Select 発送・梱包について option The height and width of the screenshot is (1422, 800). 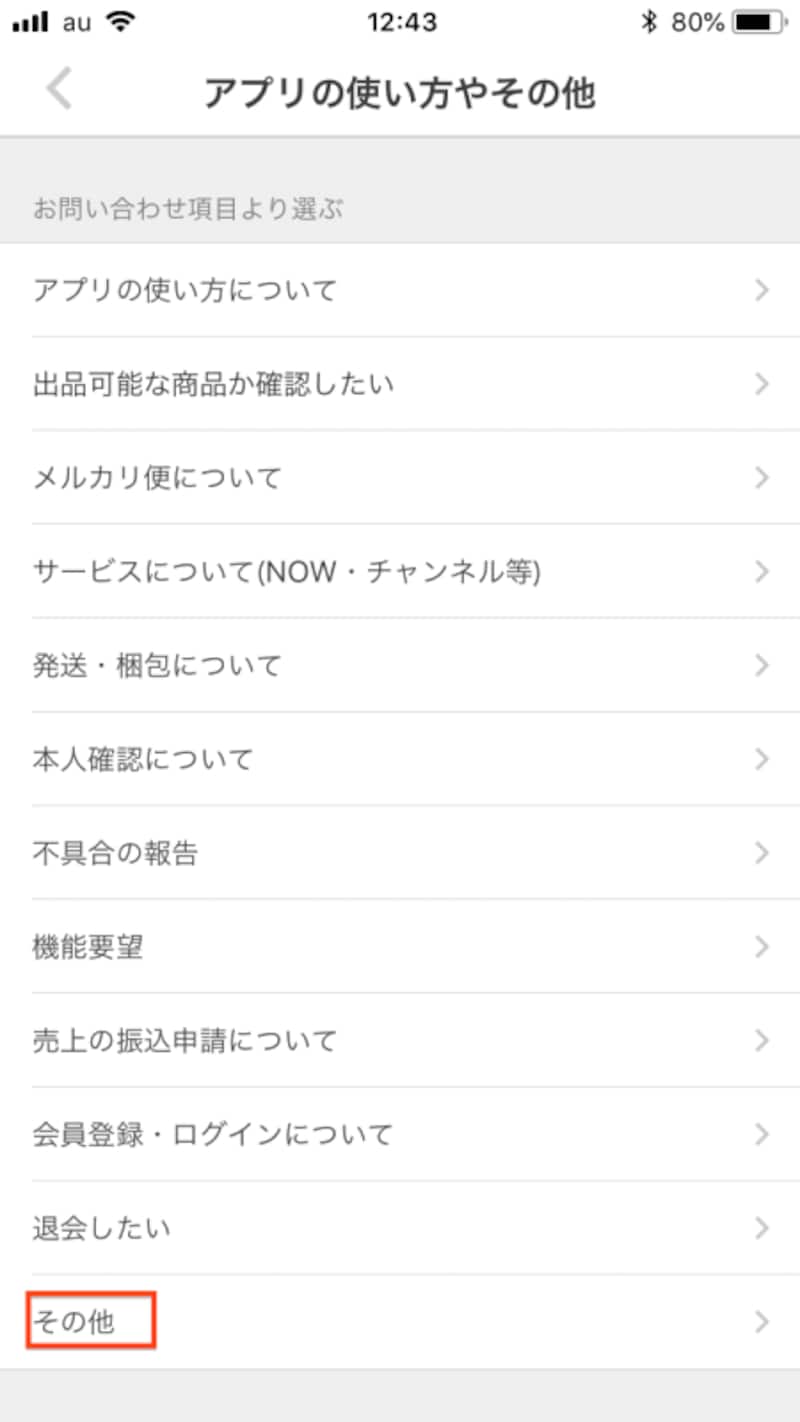click(157, 665)
